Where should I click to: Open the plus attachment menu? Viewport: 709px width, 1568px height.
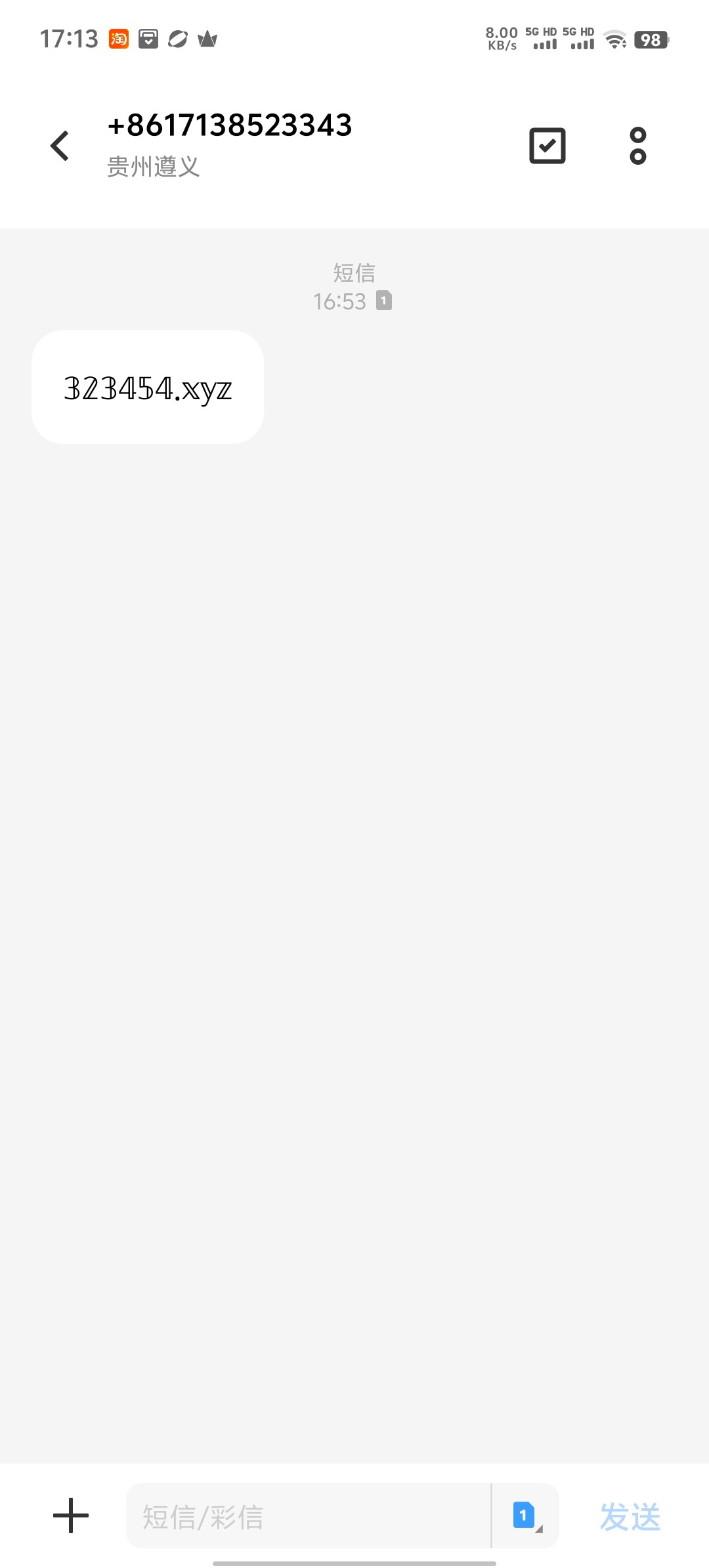click(70, 1515)
